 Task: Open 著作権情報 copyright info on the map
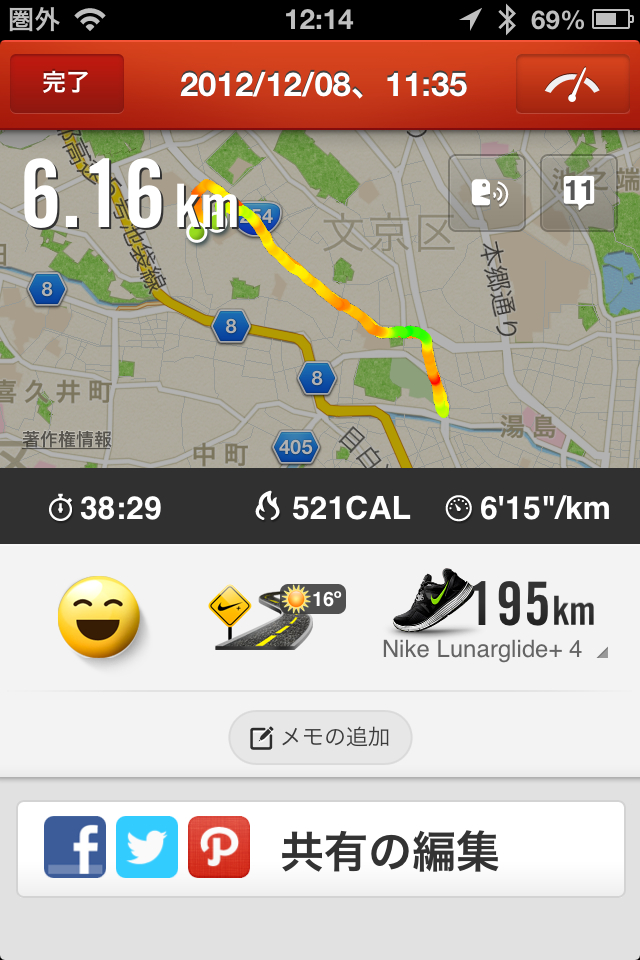(67, 439)
